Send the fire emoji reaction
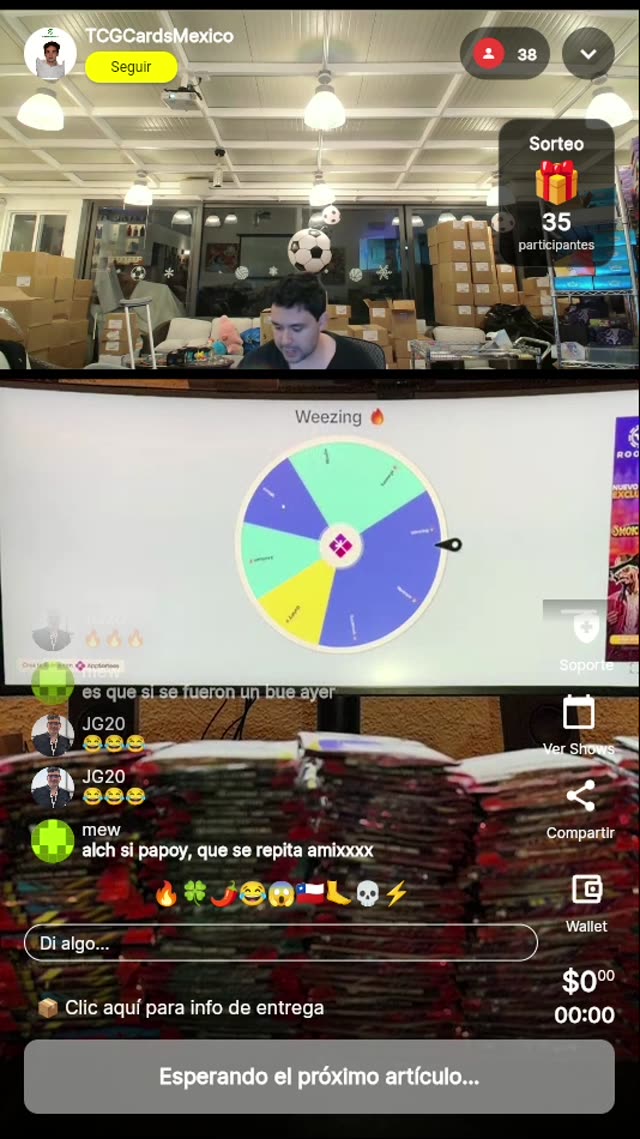The width and height of the screenshot is (640, 1139). tap(166, 894)
